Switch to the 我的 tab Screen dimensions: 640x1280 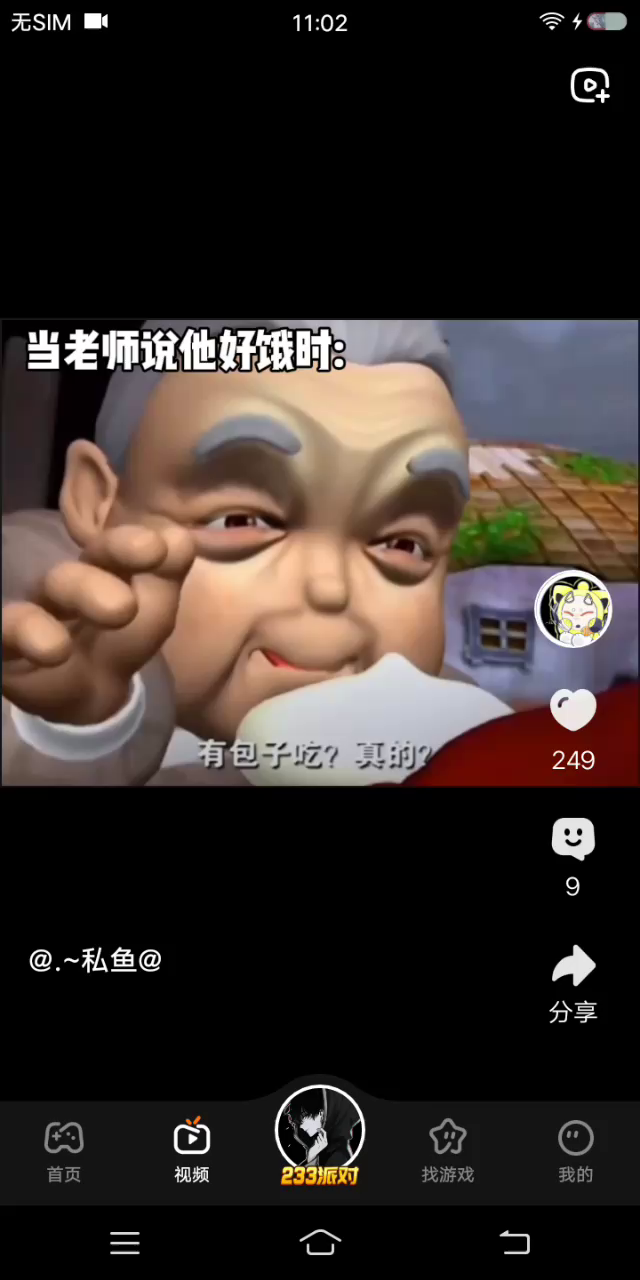[x=575, y=1150]
